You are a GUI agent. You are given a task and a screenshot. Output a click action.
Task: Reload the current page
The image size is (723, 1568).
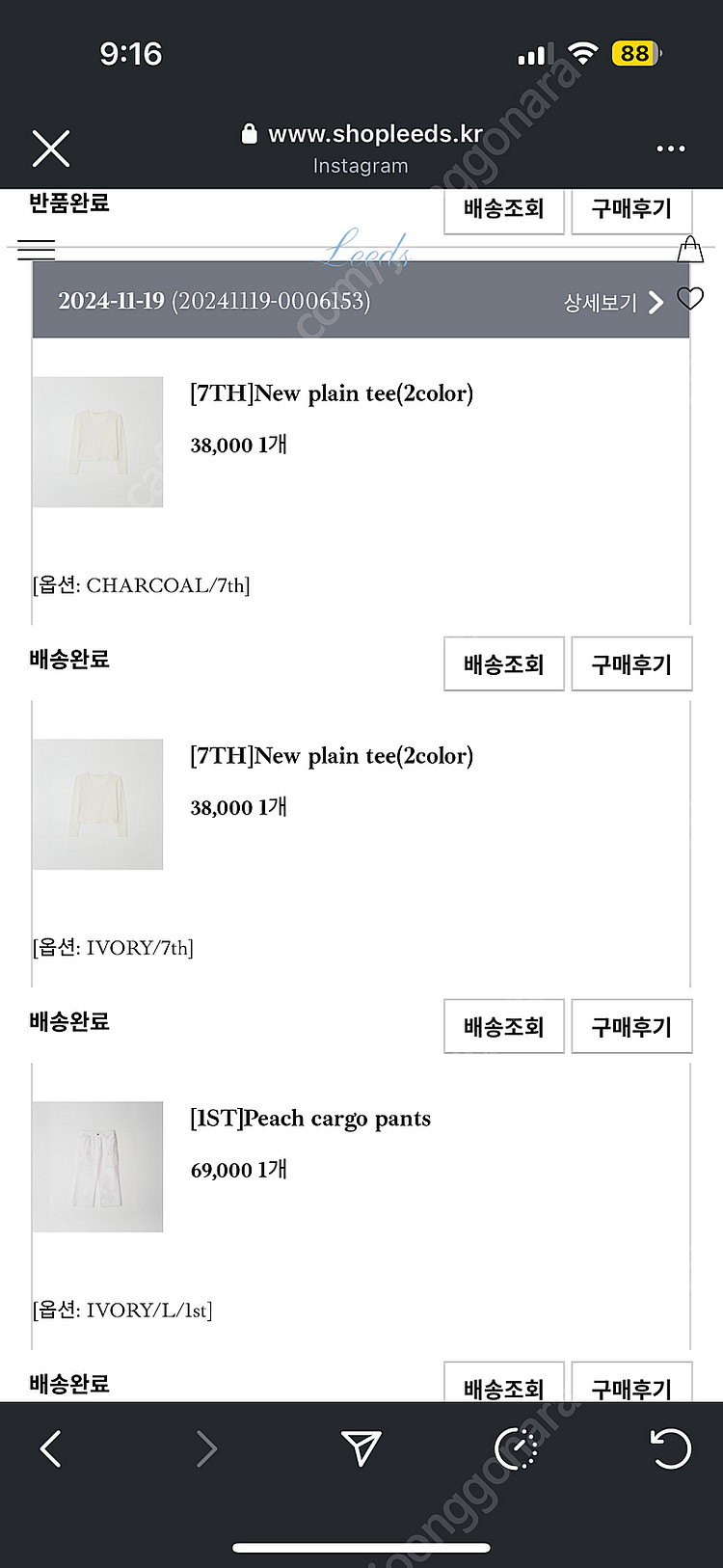click(670, 1448)
